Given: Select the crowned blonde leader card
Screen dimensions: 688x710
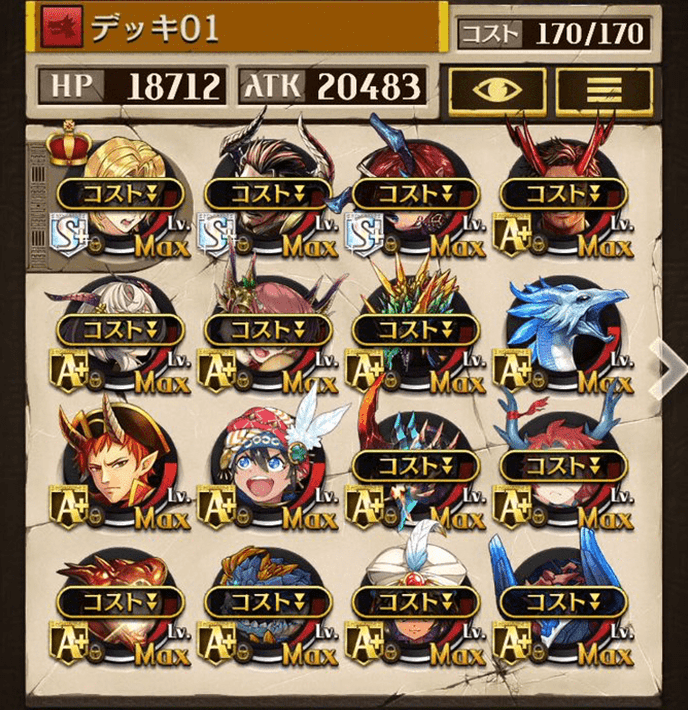Looking at the screenshot, I should tap(121, 195).
